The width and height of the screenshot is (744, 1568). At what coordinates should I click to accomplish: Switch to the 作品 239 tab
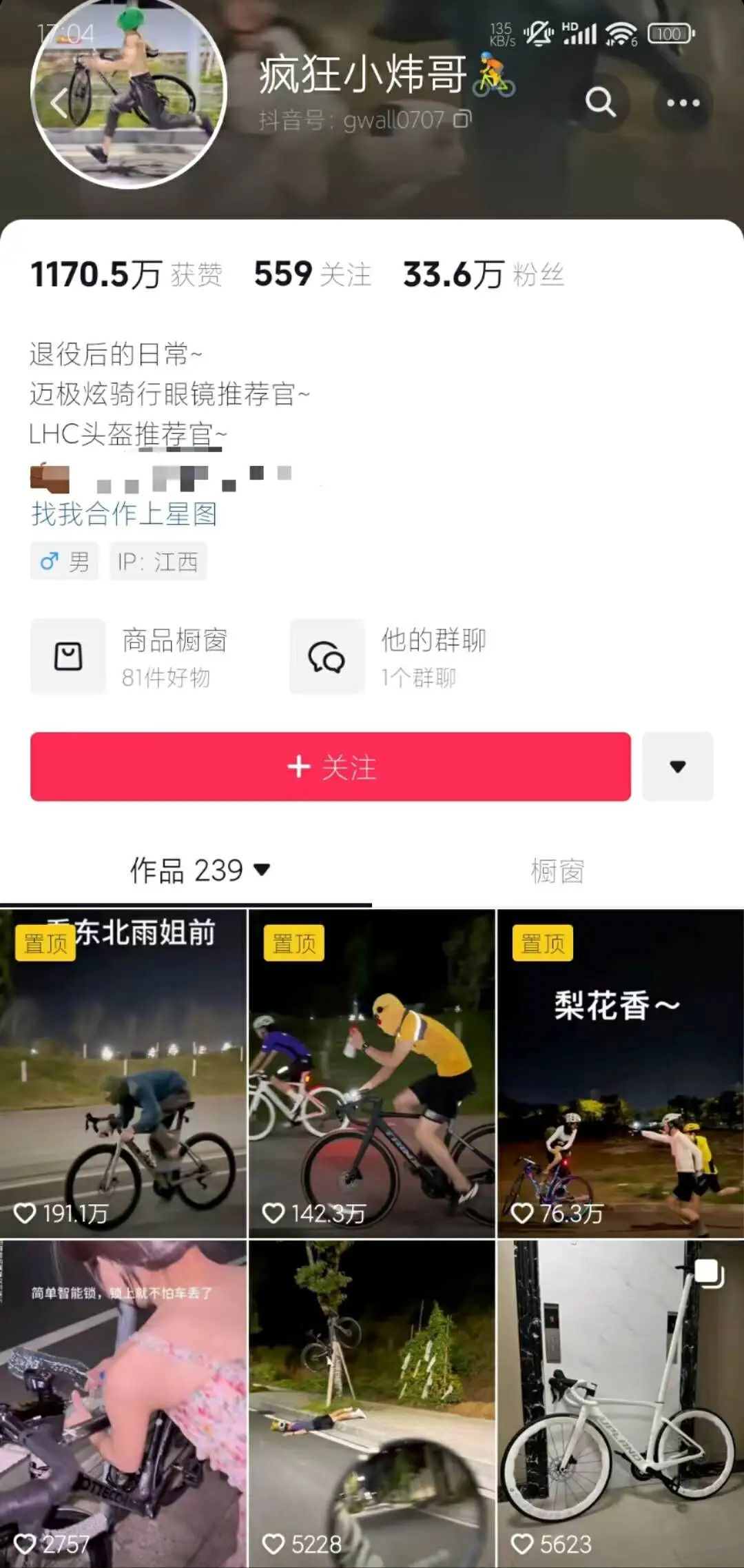pyautogui.click(x=200, y=870)
